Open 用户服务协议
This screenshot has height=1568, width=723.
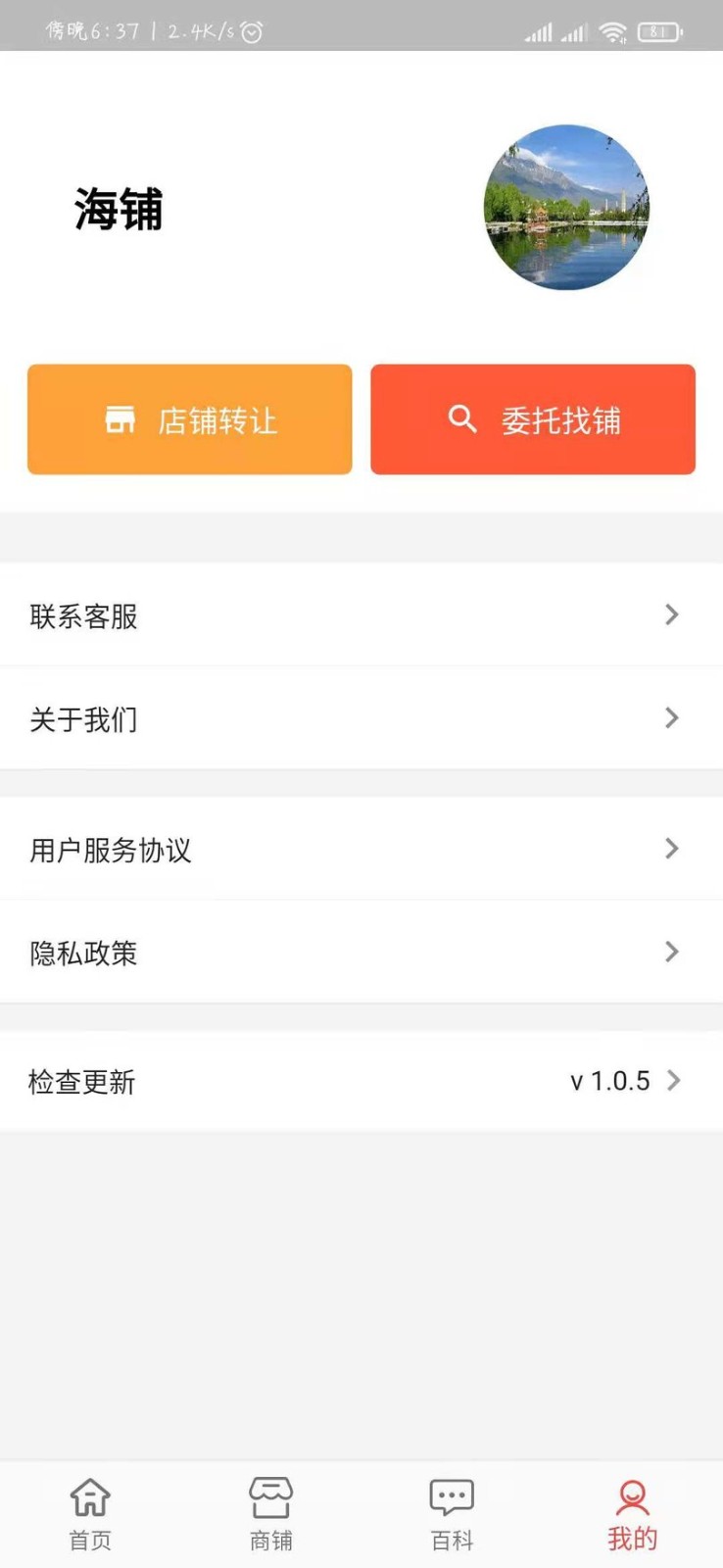click(x=361, y=849)
